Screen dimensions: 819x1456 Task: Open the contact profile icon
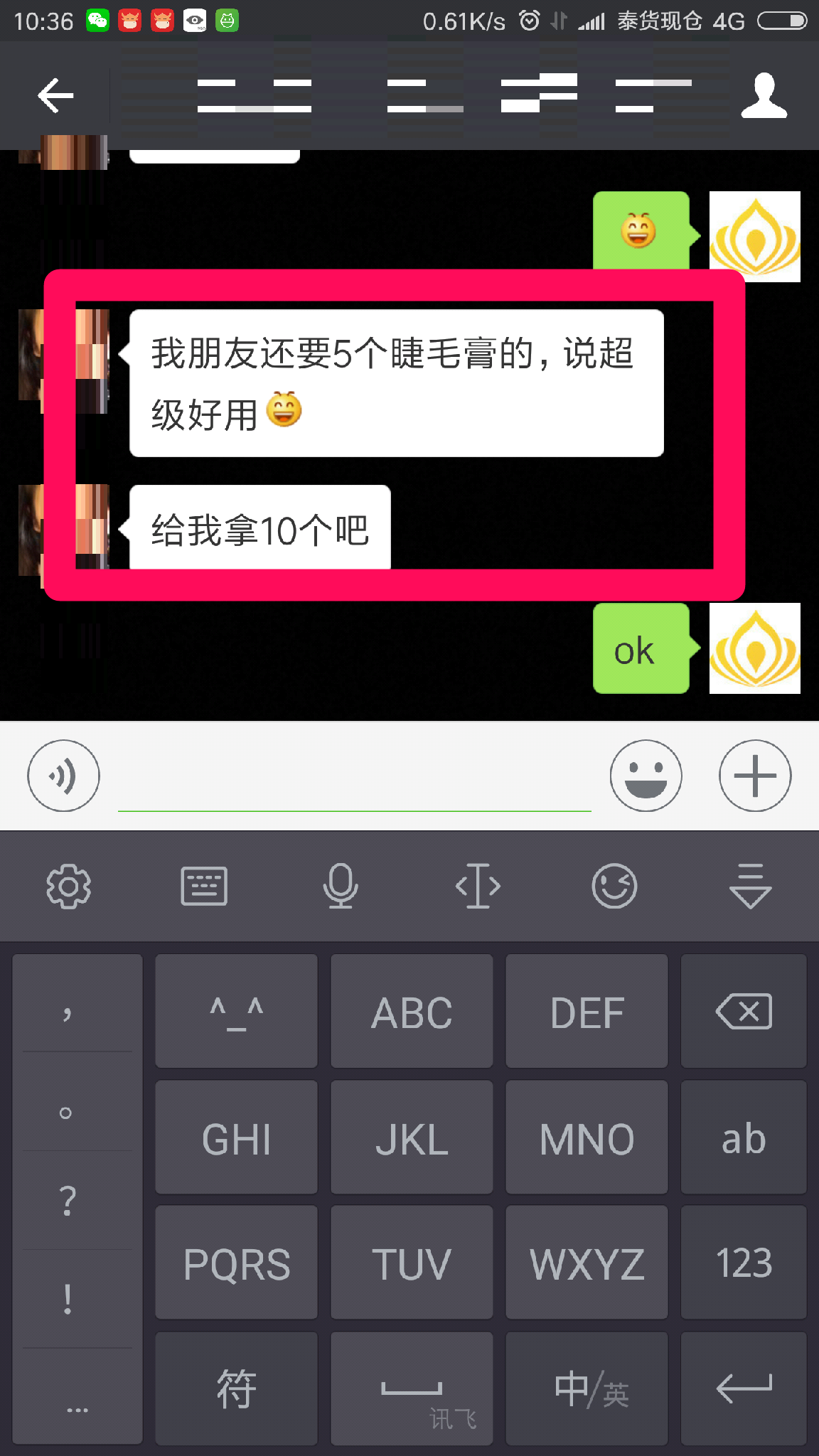pyautogui.click(x=764, y=95)
